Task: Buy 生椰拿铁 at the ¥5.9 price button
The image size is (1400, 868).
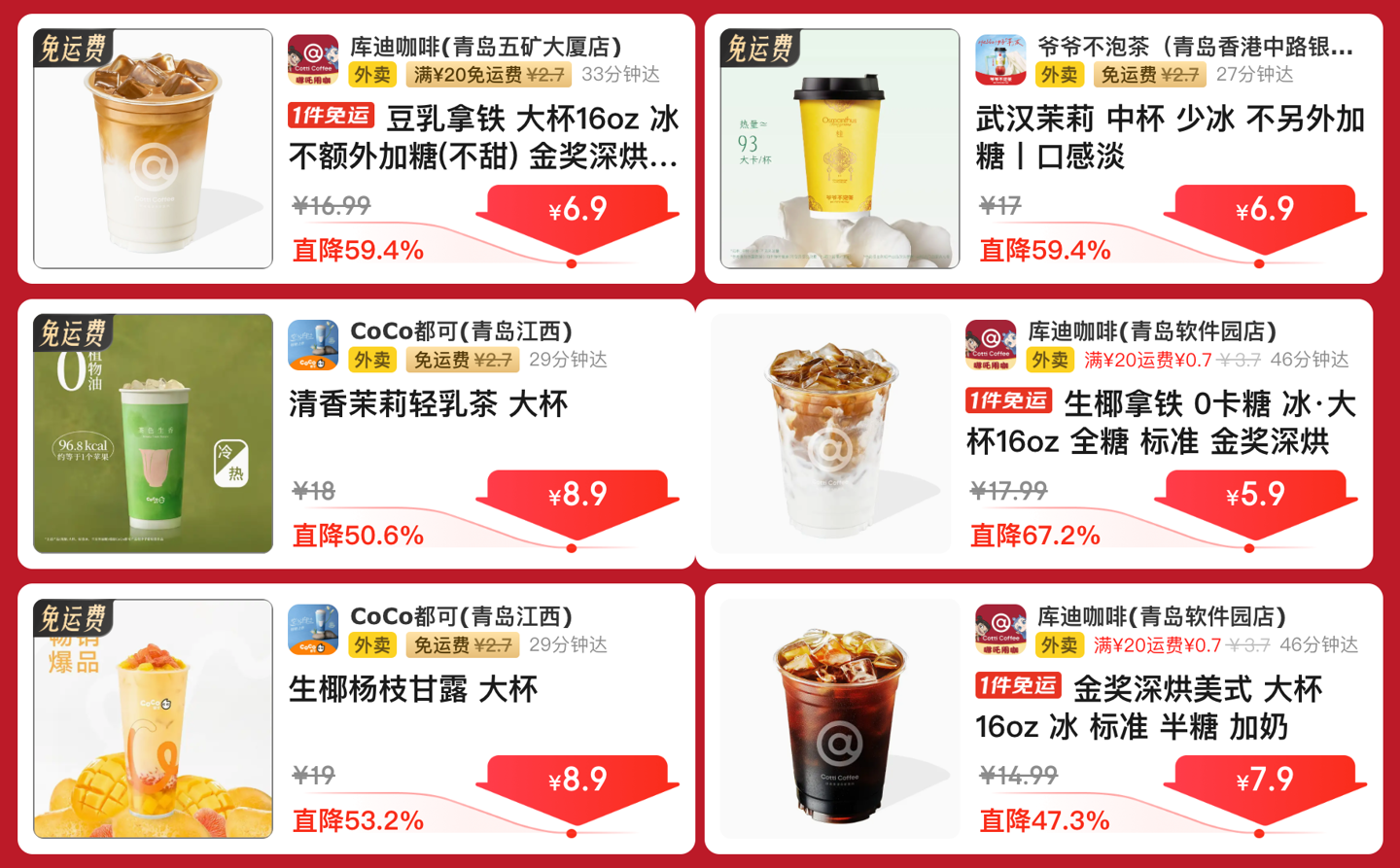Action: coord(1255,495)
